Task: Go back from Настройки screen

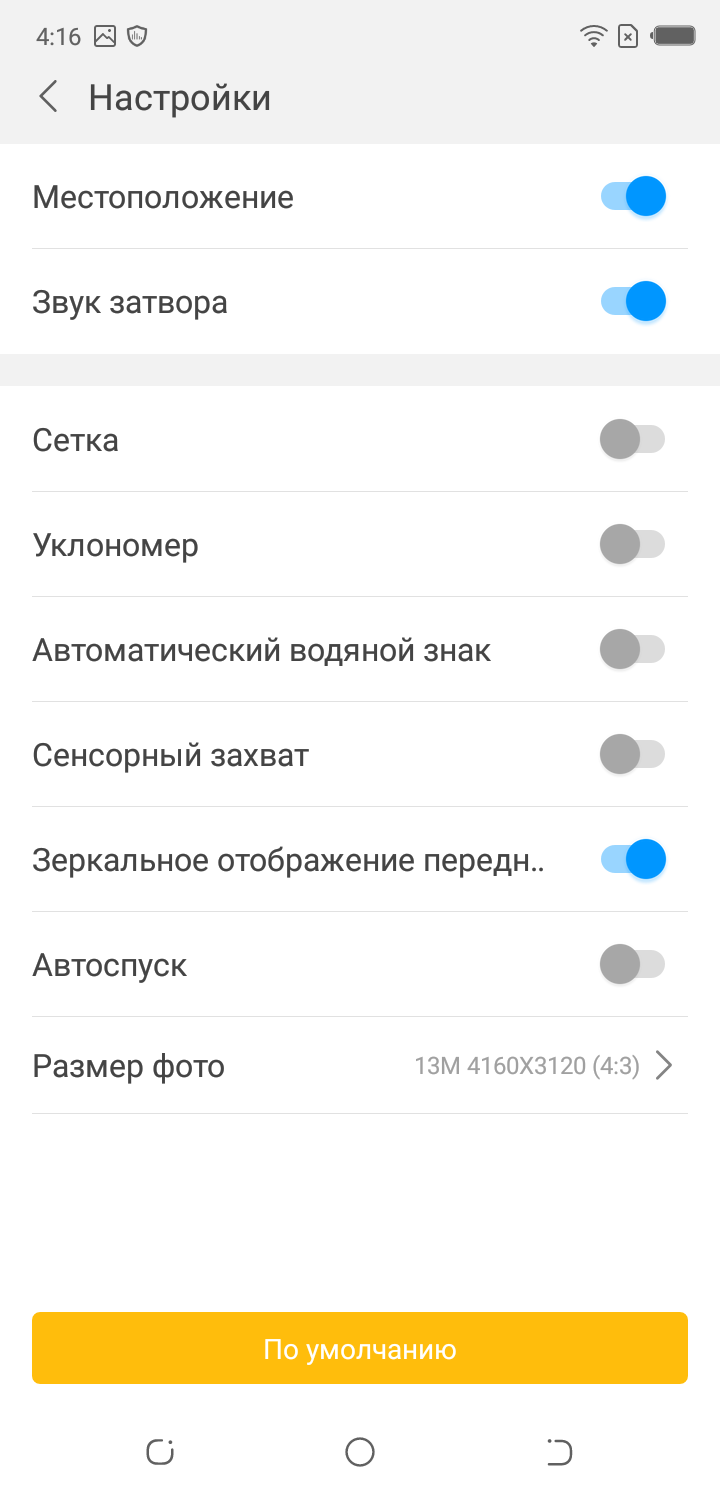Action: coord(48,97)
